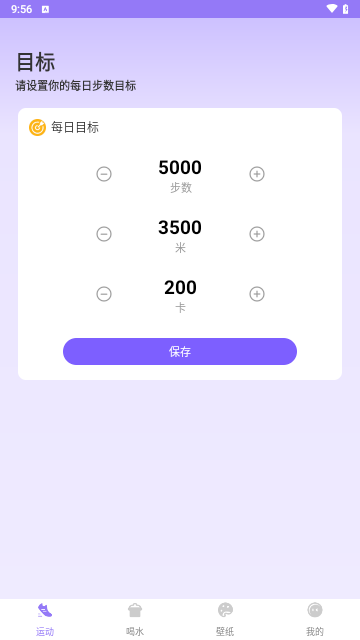Tap the 保存 save button

[x=180, y=351]
